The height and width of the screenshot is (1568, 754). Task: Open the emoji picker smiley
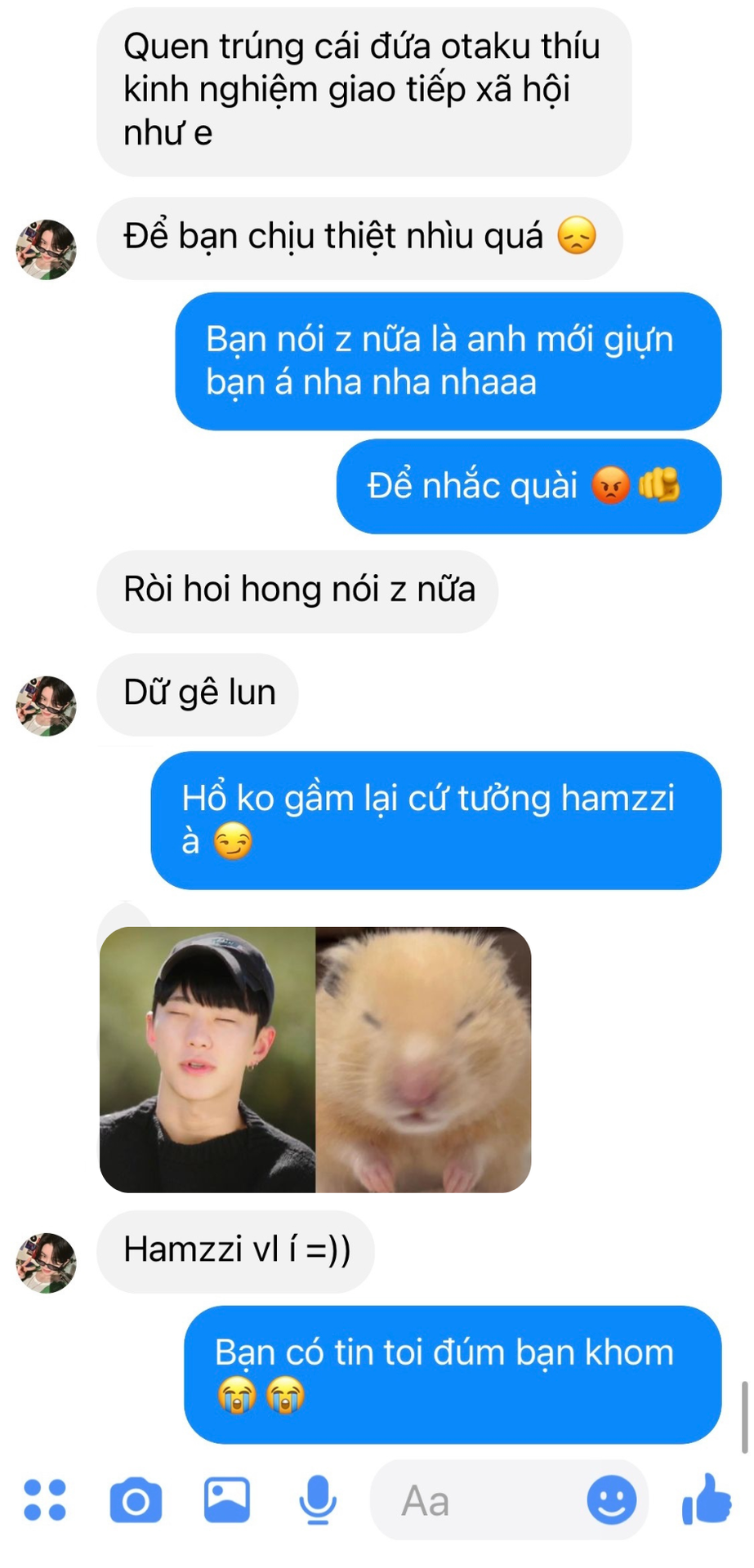coord(611,1500)
